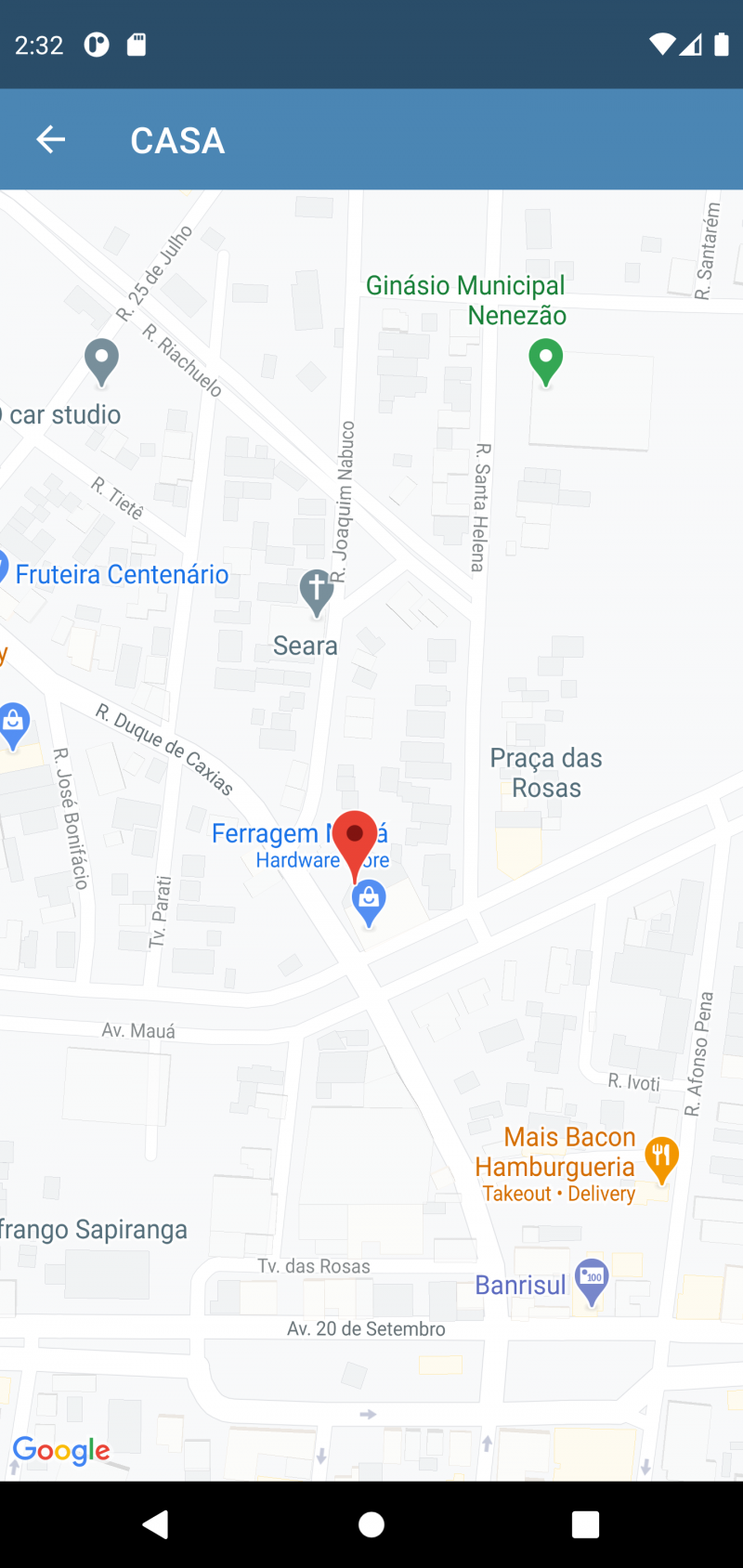
Task: Tap the Banrisul bank marker
Action: (x=592, y=1280)
